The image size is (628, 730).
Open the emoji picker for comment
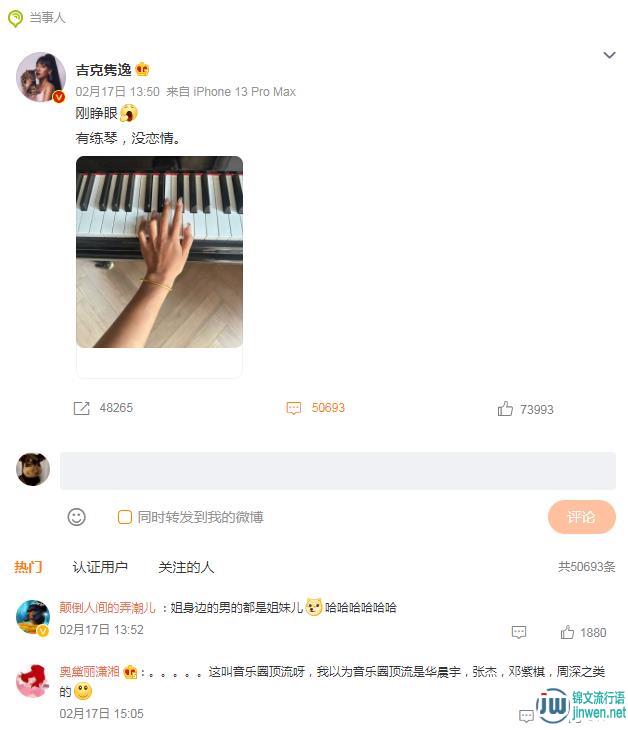pos(77,517)
